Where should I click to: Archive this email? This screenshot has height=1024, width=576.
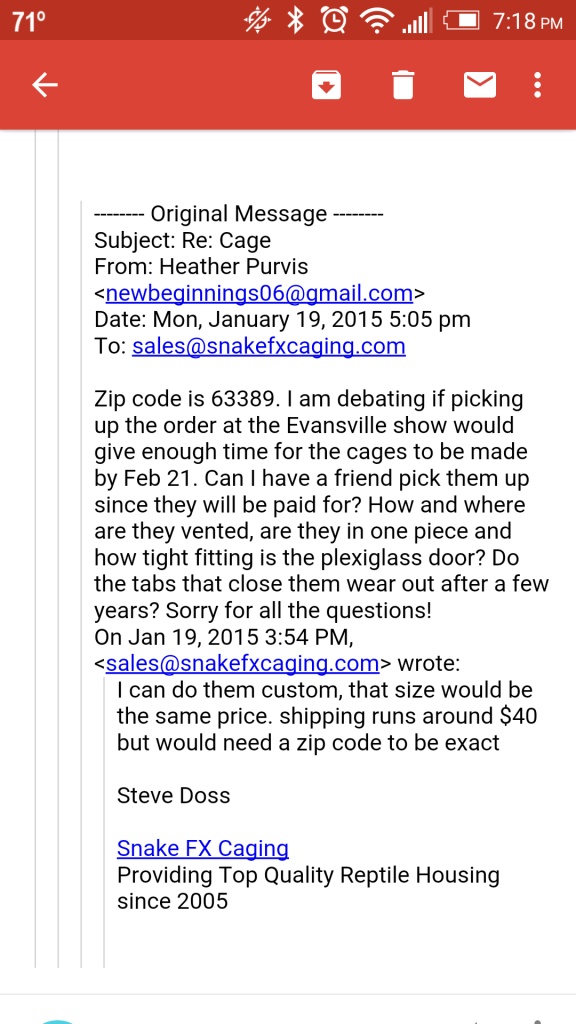pos(326,85)
